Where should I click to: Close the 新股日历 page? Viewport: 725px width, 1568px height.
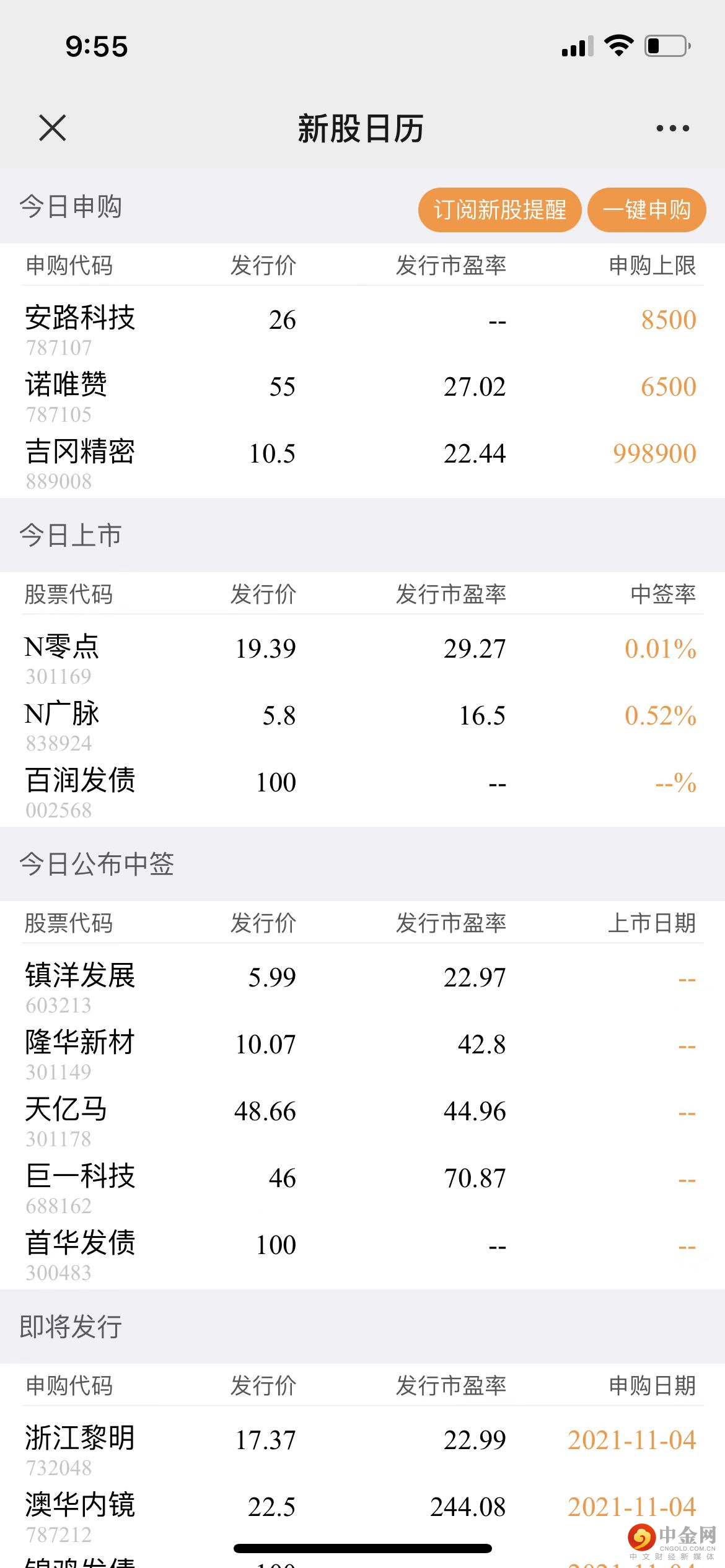click(52, 128)
